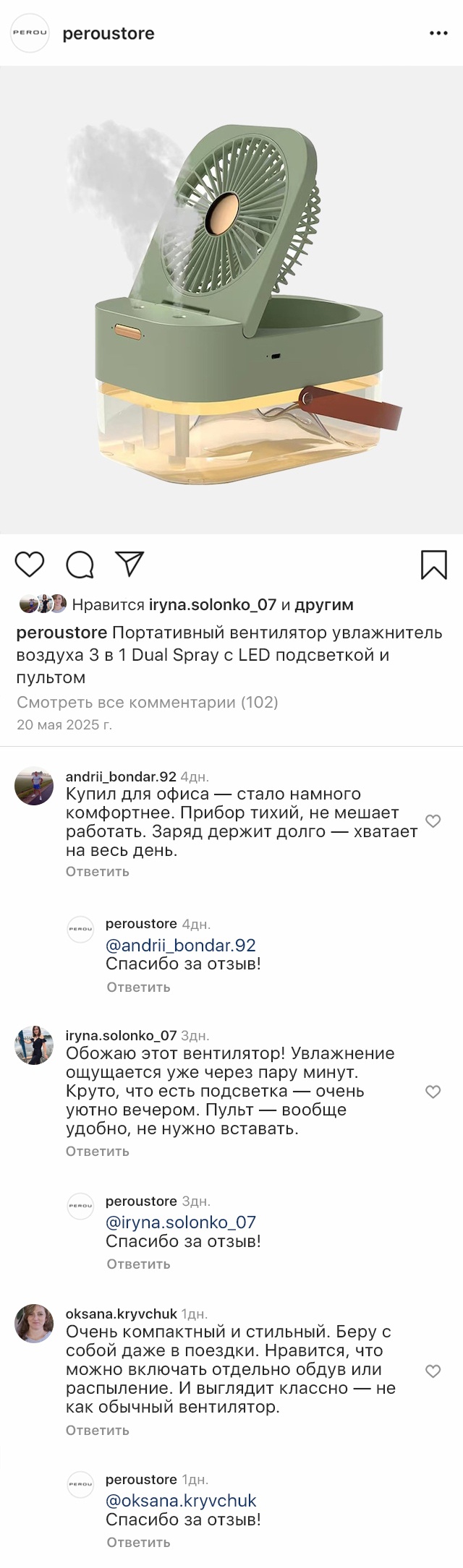This screenshot has height=1568, width=463.
Task: Open the fan humidifier product photo
Action: (x=231, y=300)
